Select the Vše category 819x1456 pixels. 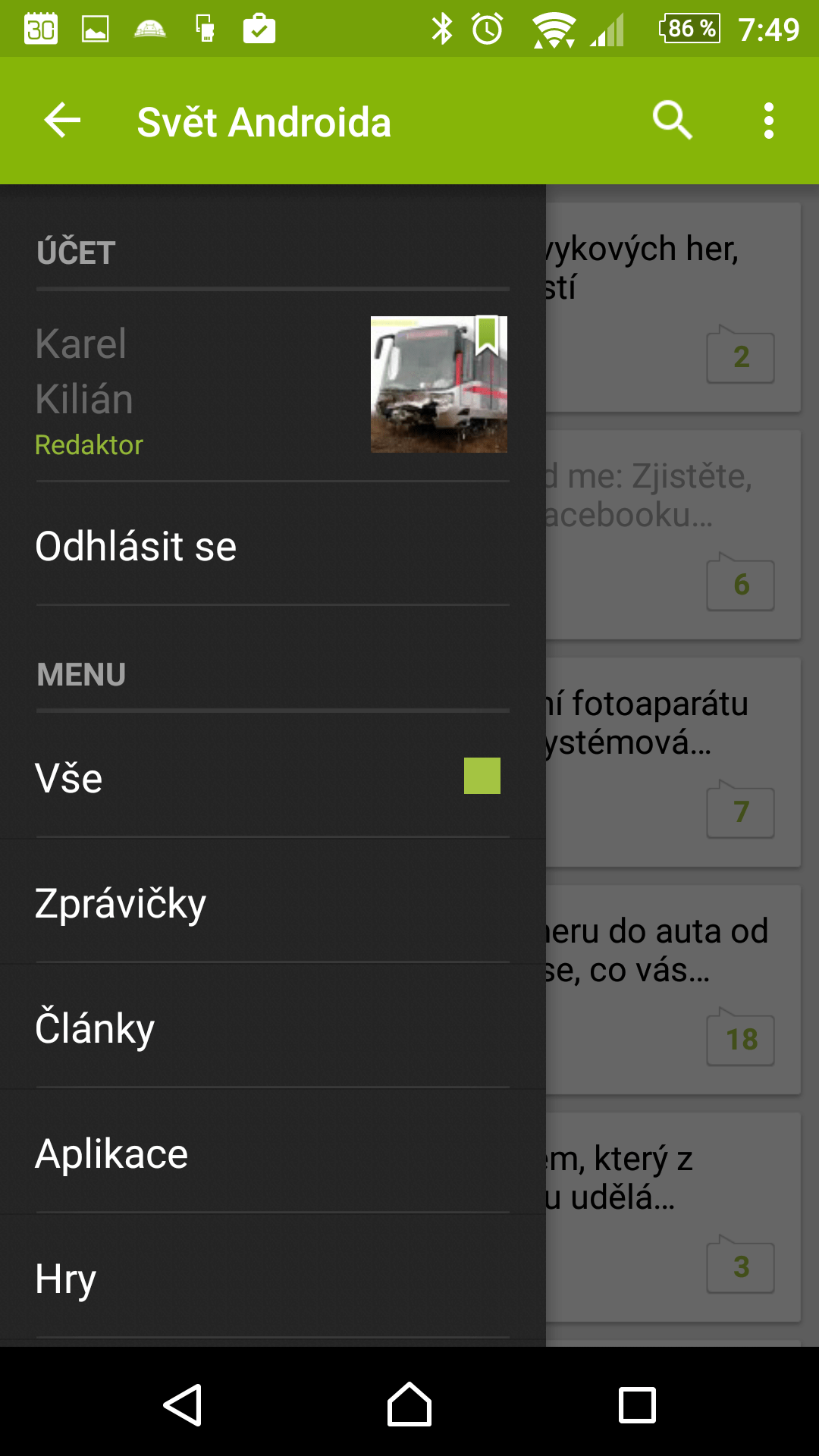(273, 777)
